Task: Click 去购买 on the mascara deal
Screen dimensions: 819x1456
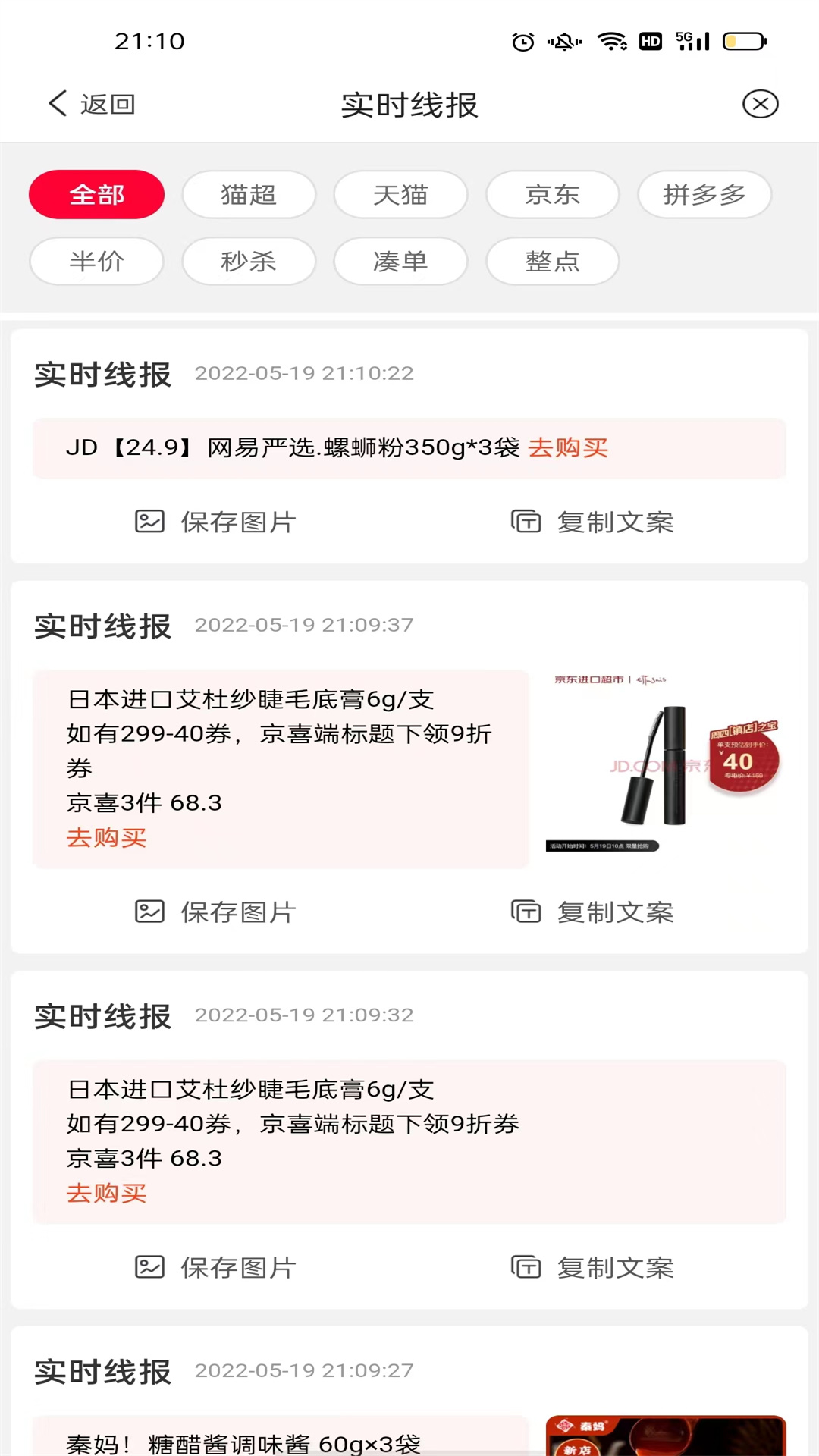Action: (106, 838)
